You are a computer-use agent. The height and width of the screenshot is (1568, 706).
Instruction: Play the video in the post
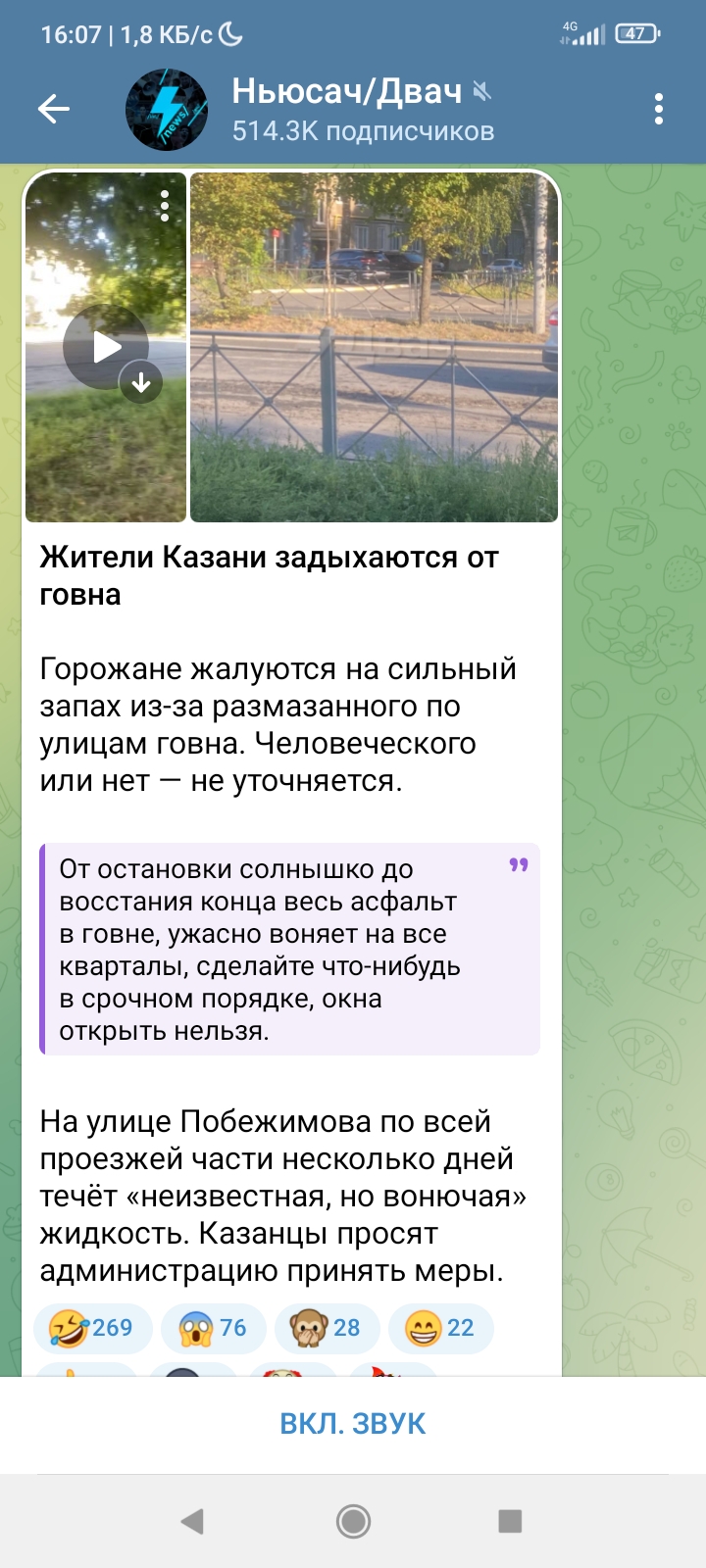(x=106, y=347)
